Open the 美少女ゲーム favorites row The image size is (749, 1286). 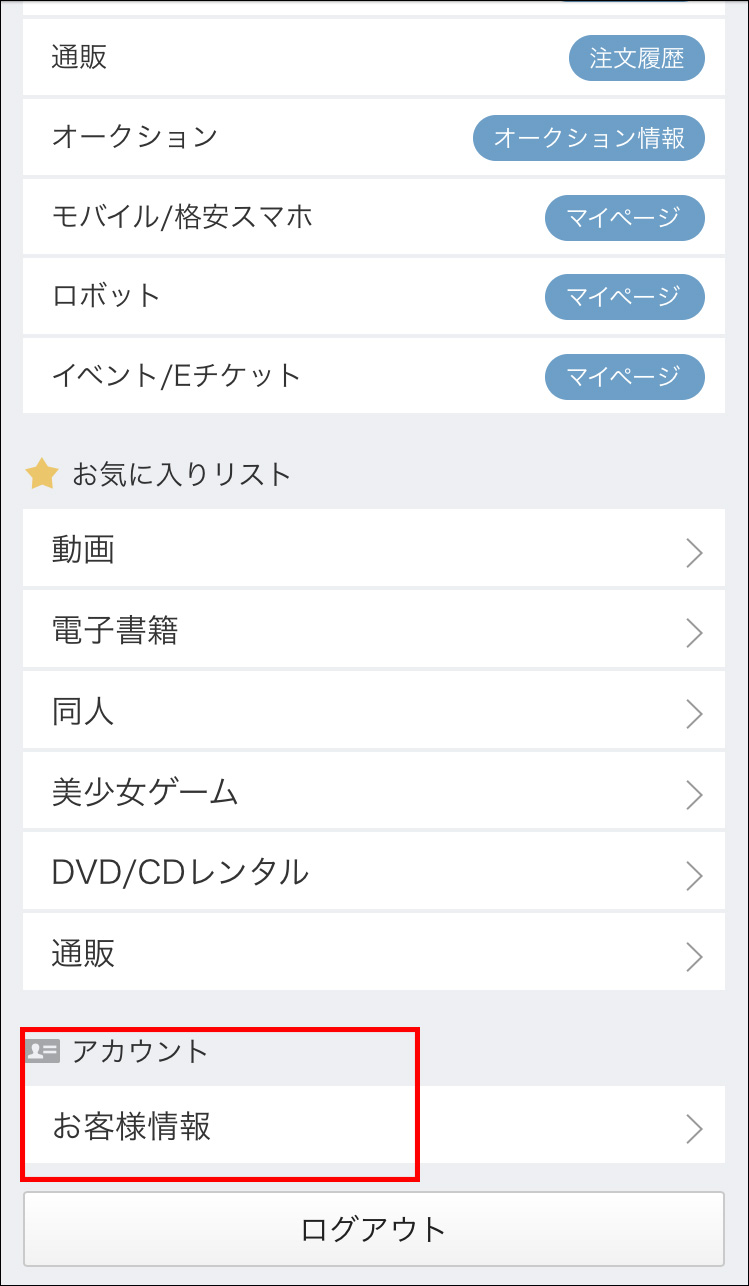pos(373,793)
